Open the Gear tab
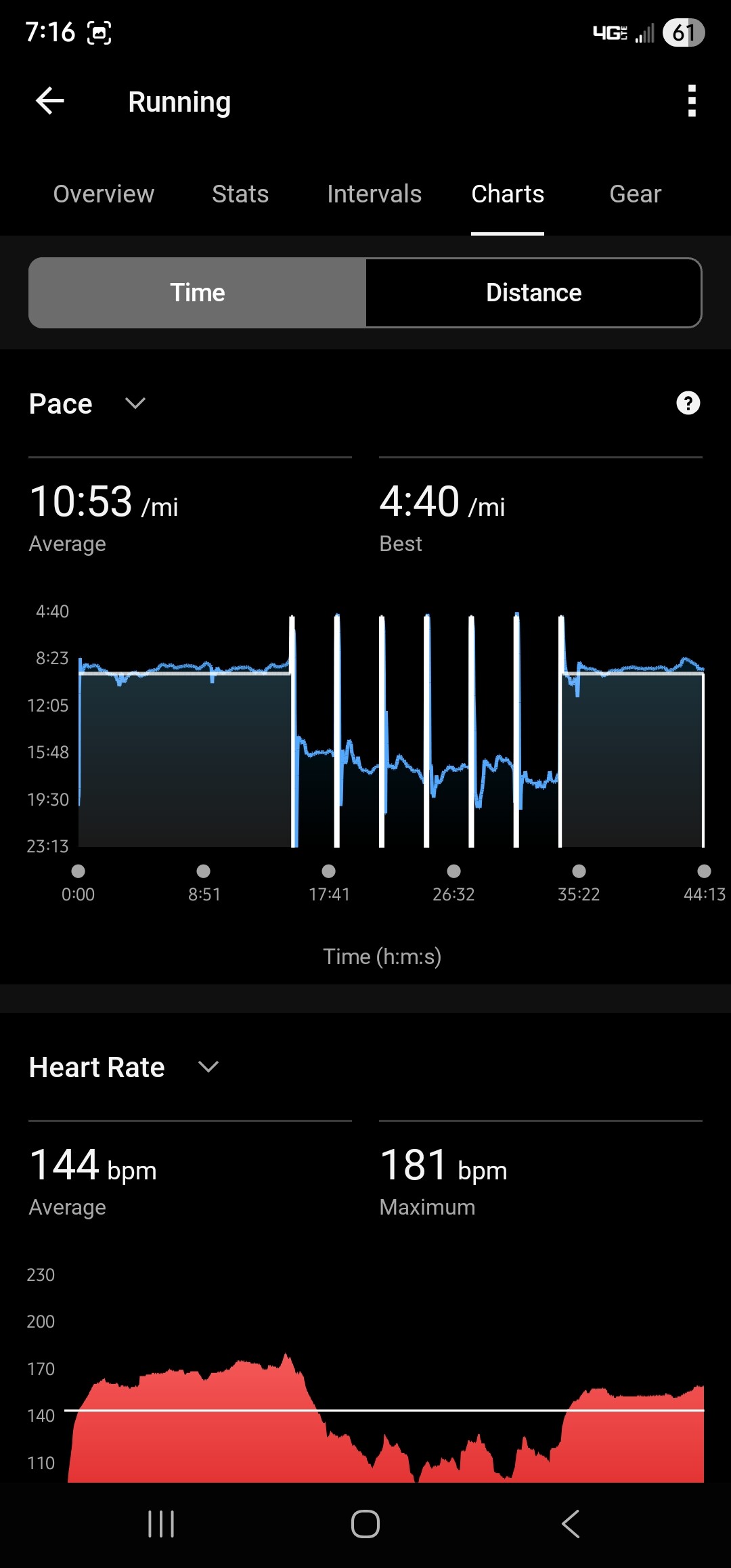731x1568 pixels. pos(635,194)
